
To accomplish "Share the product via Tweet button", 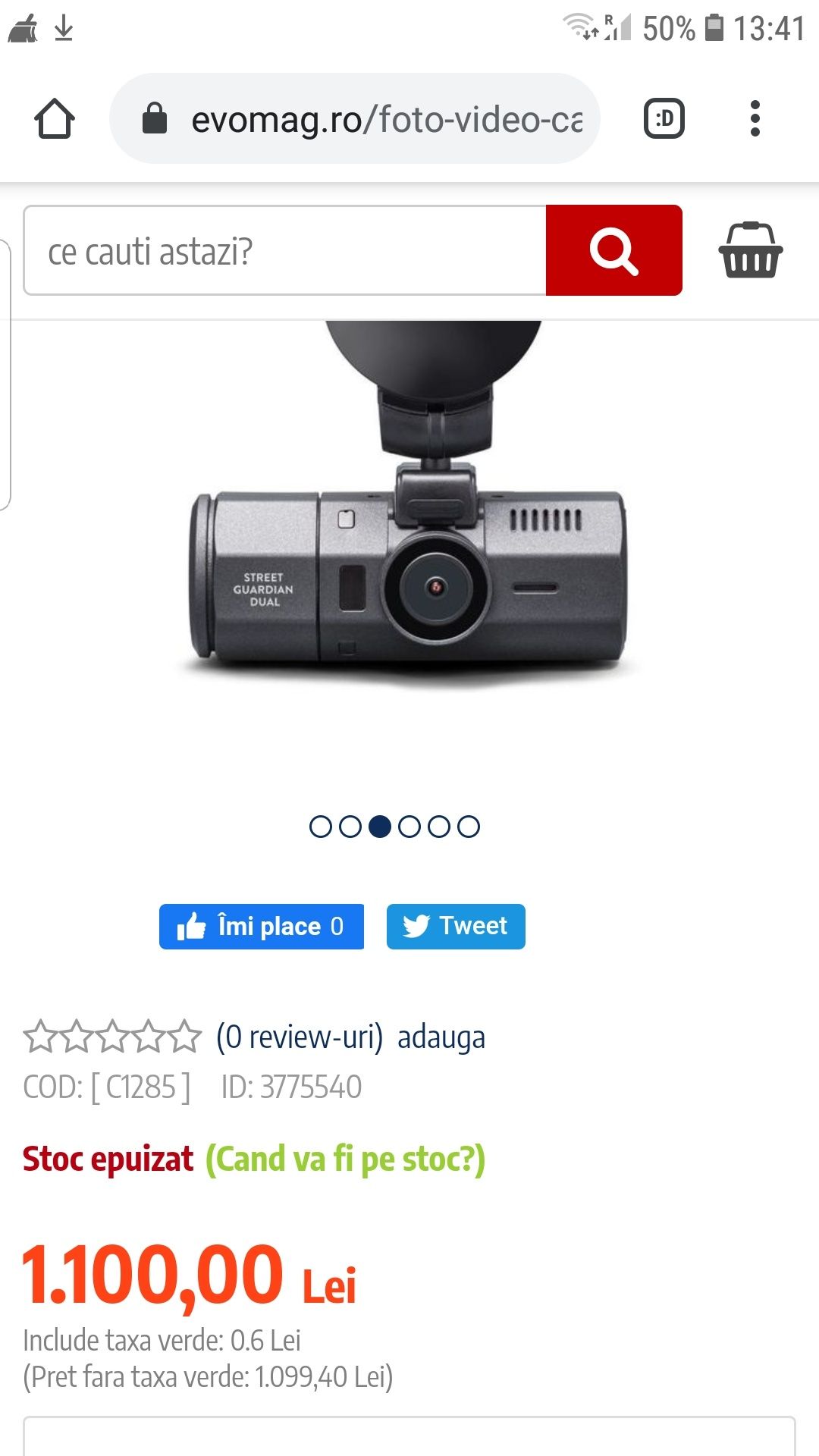I will 456,926.
